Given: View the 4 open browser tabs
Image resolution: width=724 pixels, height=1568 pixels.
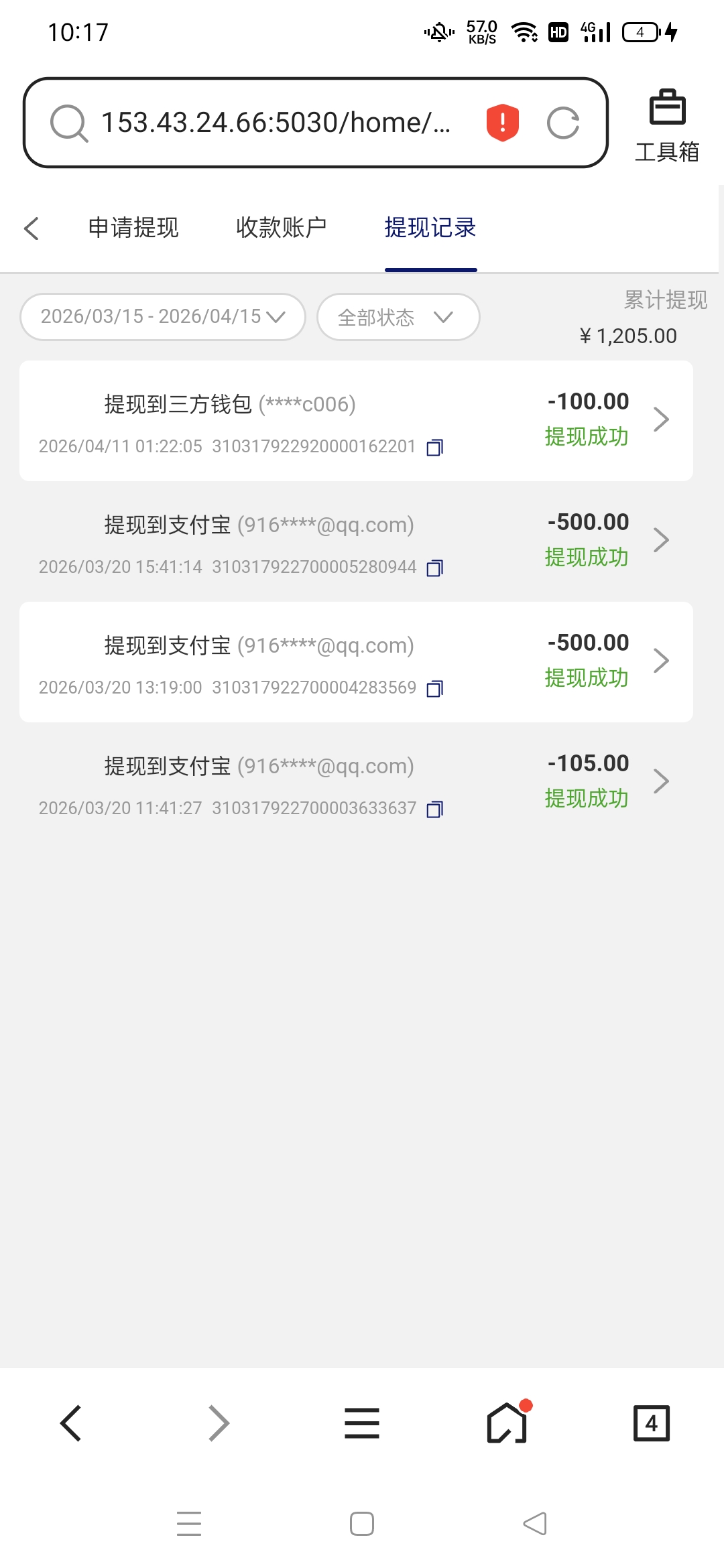Looking at the screenshot, I should (x=651, y=1423).
